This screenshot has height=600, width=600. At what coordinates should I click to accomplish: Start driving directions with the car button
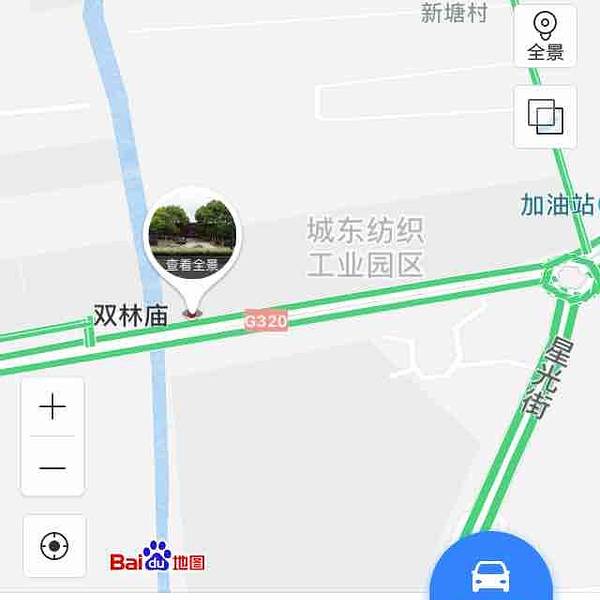pos(490,575)
